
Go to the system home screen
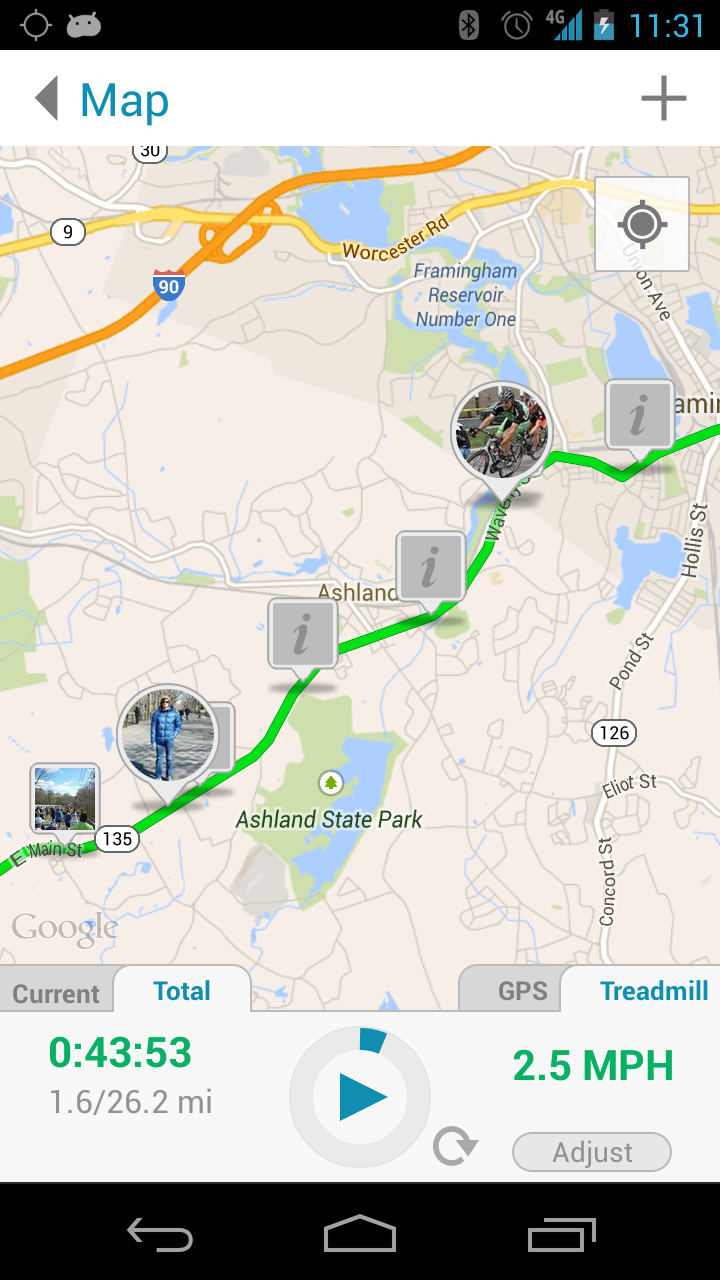click(360, 1235)
